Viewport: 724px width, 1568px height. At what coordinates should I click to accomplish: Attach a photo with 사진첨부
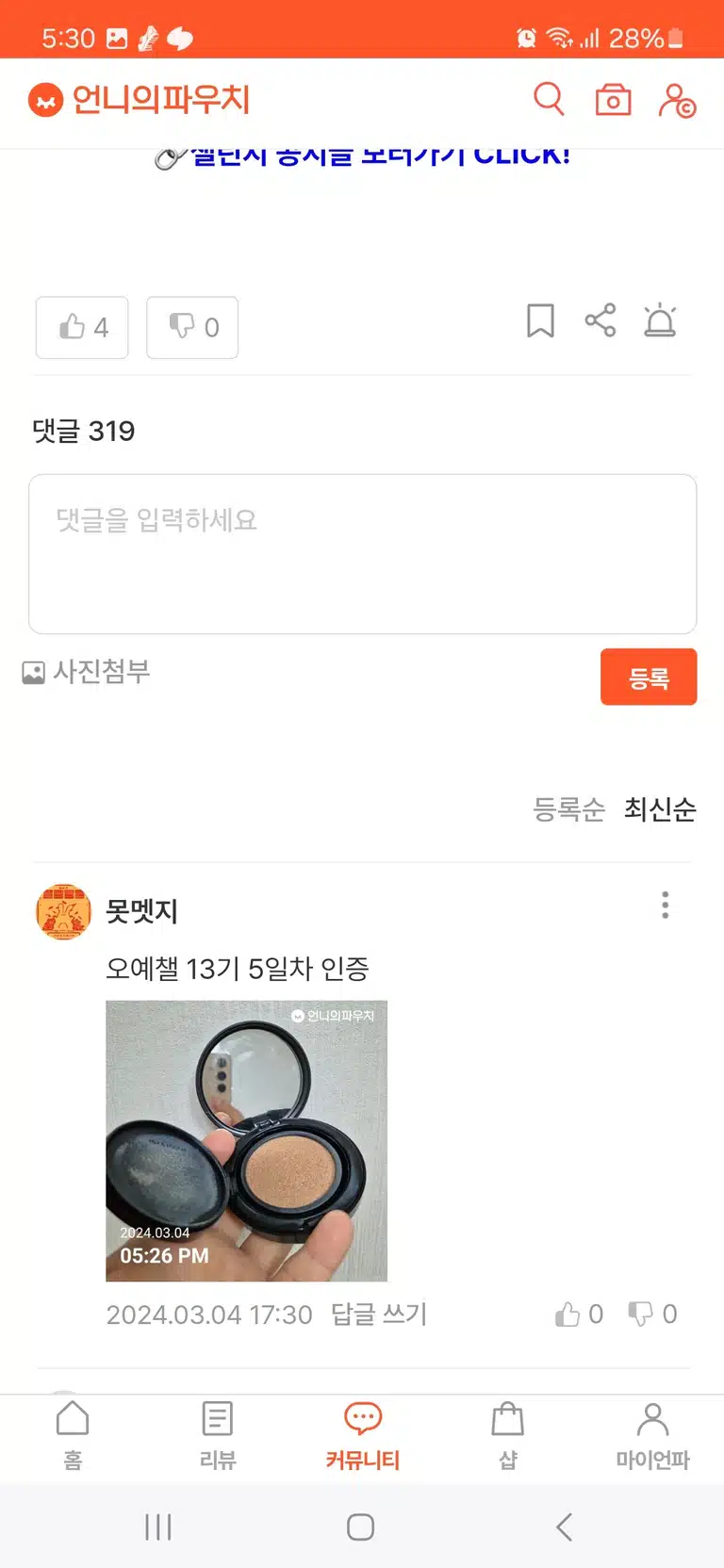86,672
